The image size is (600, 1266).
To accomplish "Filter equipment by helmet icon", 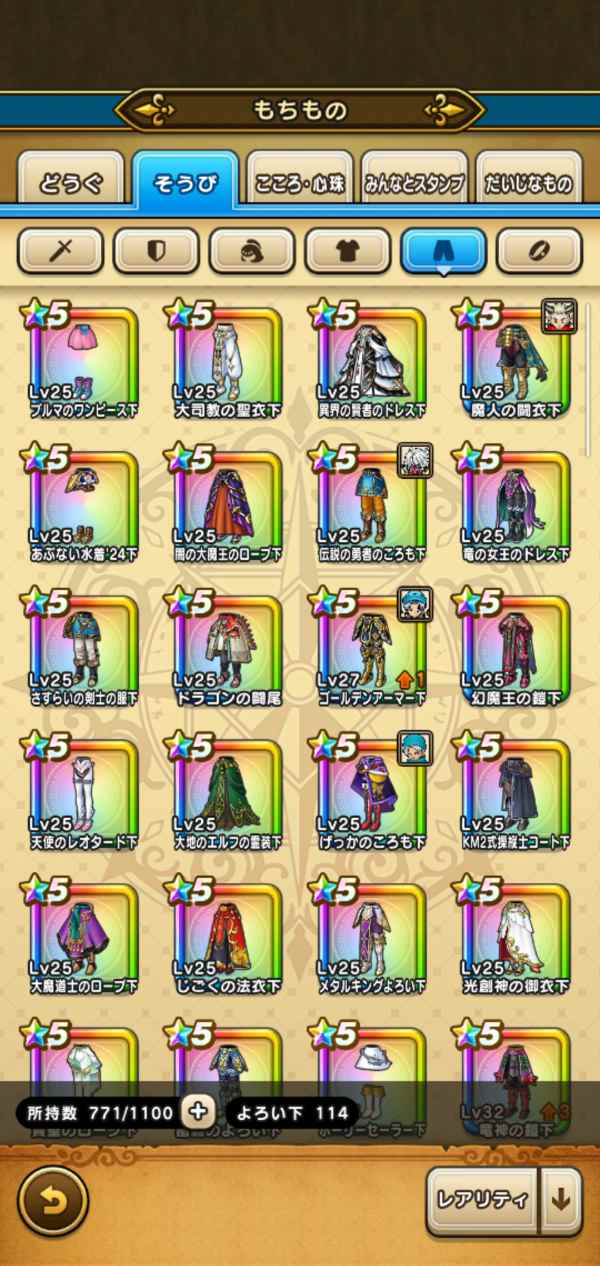I will (x=252, y=251).
